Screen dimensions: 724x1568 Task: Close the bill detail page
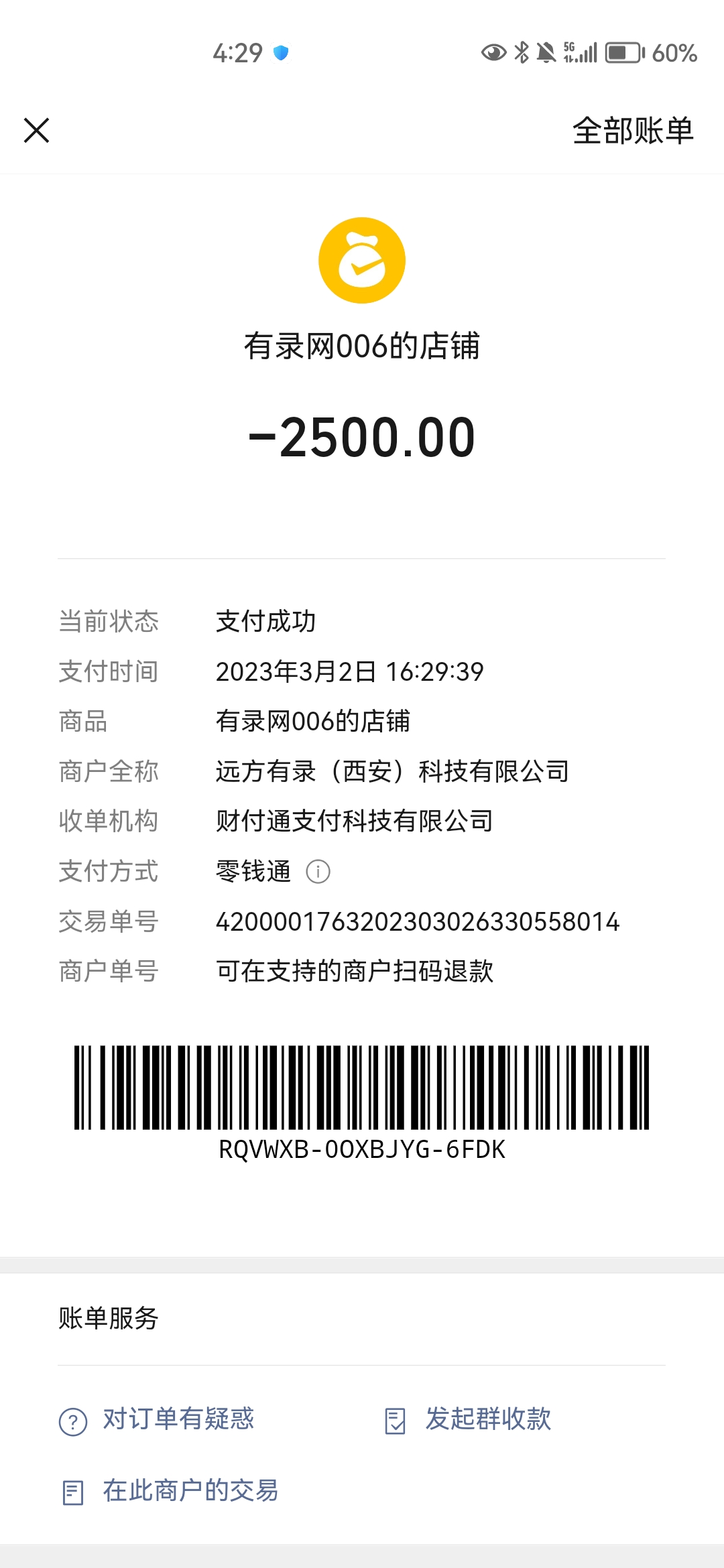pyautogui.click(x=36, y=130)
